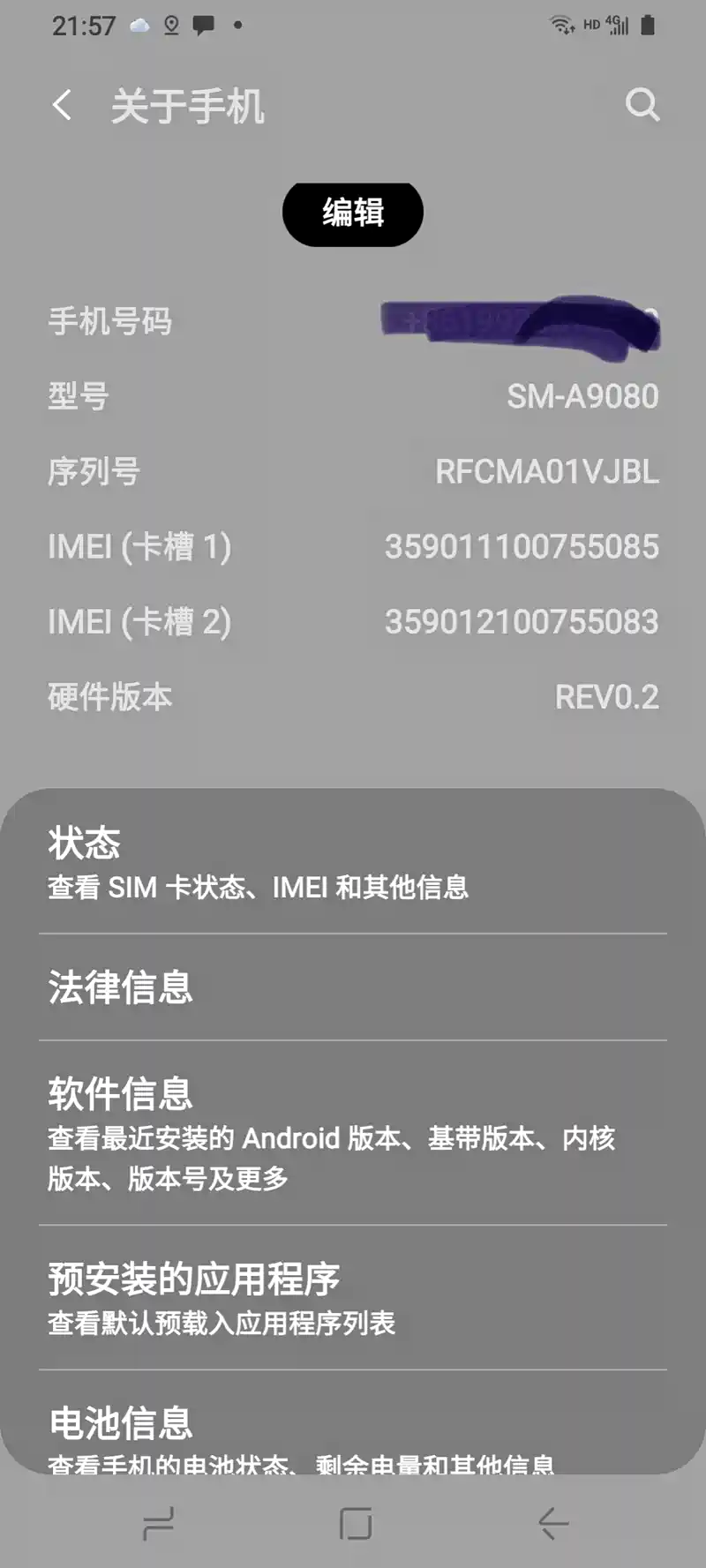Open 软件信息 software information
The image size is (706, 1568).
(x=353, y=1133)
